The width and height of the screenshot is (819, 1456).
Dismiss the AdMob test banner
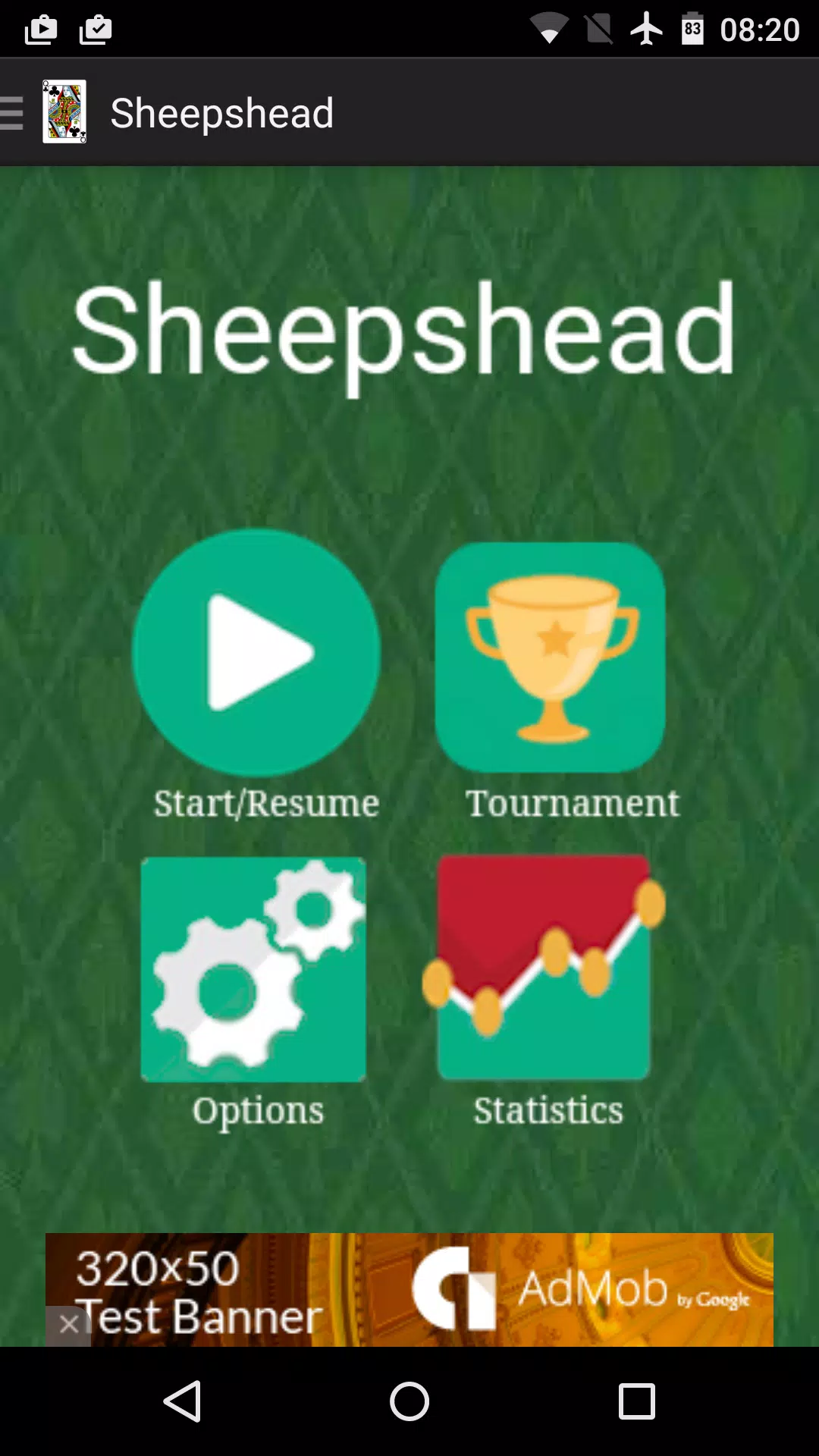68,1325
